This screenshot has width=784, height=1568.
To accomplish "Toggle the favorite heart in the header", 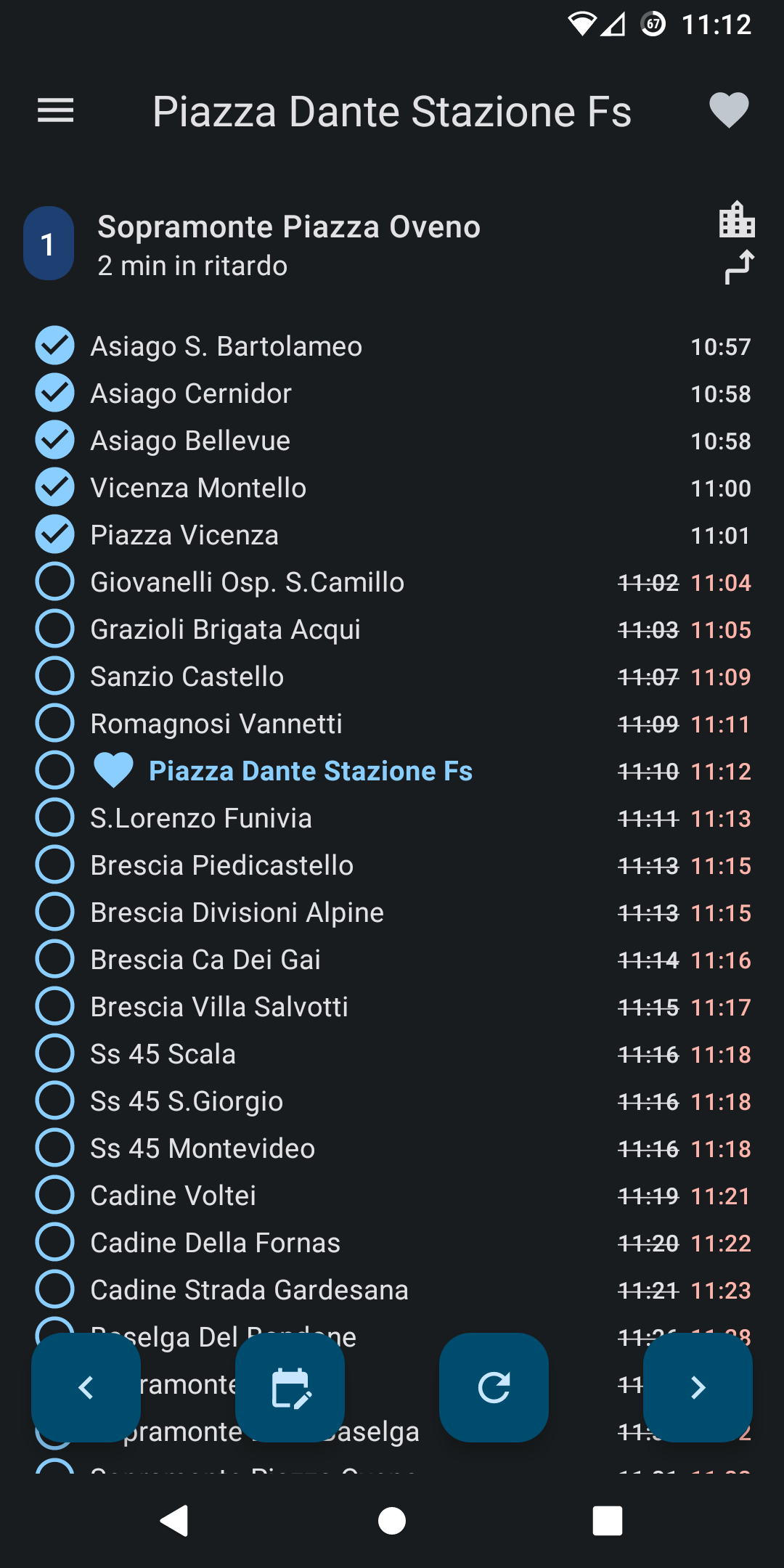I will pyautogui.click(x=729, y=111).
